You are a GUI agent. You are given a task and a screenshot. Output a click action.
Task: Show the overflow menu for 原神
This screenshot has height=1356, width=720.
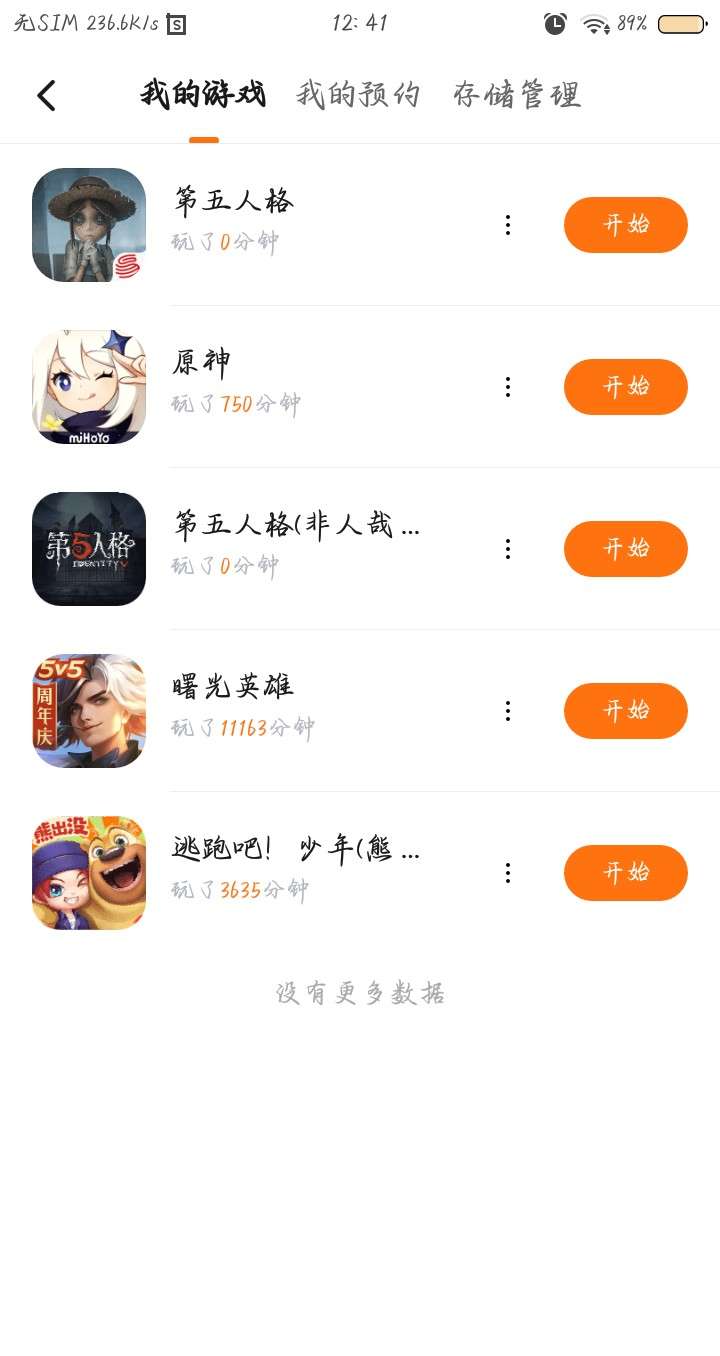pyautogui.click(x=508, y=387)
